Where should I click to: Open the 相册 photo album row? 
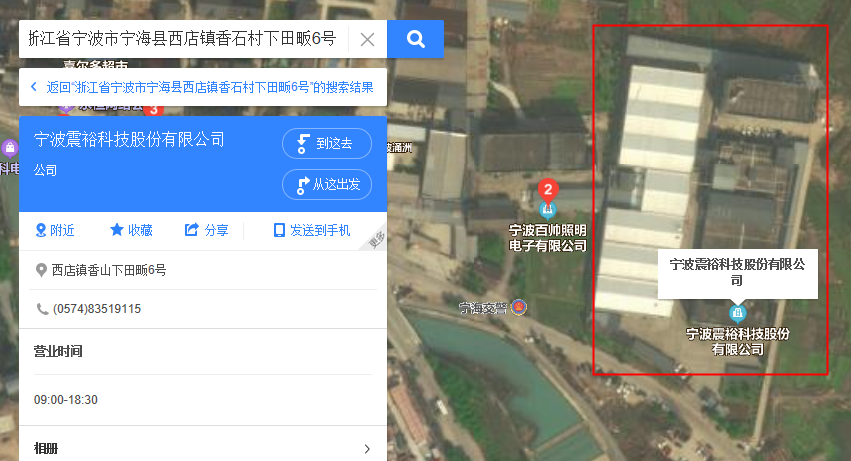click(x=202, y=449)
